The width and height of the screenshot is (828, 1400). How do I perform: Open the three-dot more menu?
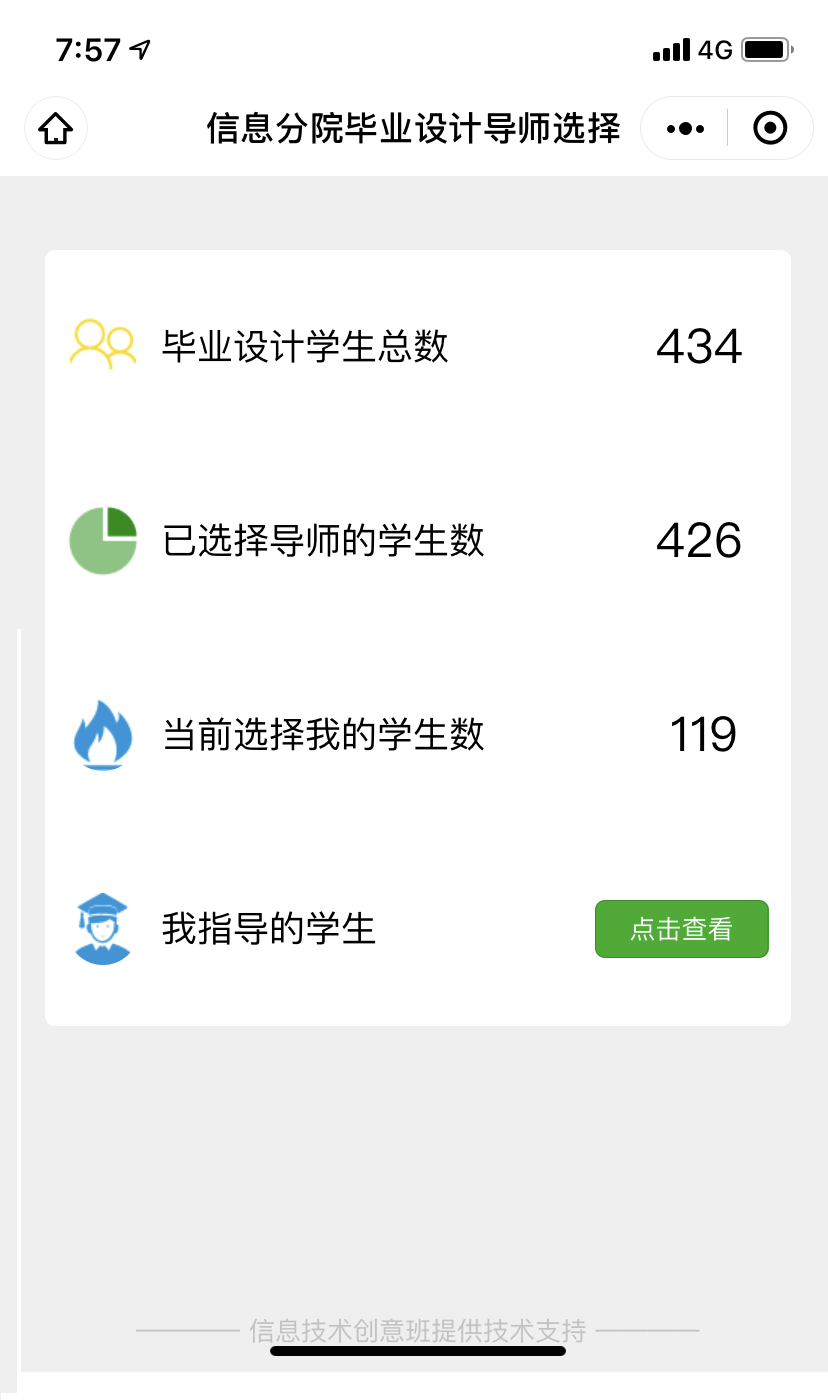click(x=685, y=128)
